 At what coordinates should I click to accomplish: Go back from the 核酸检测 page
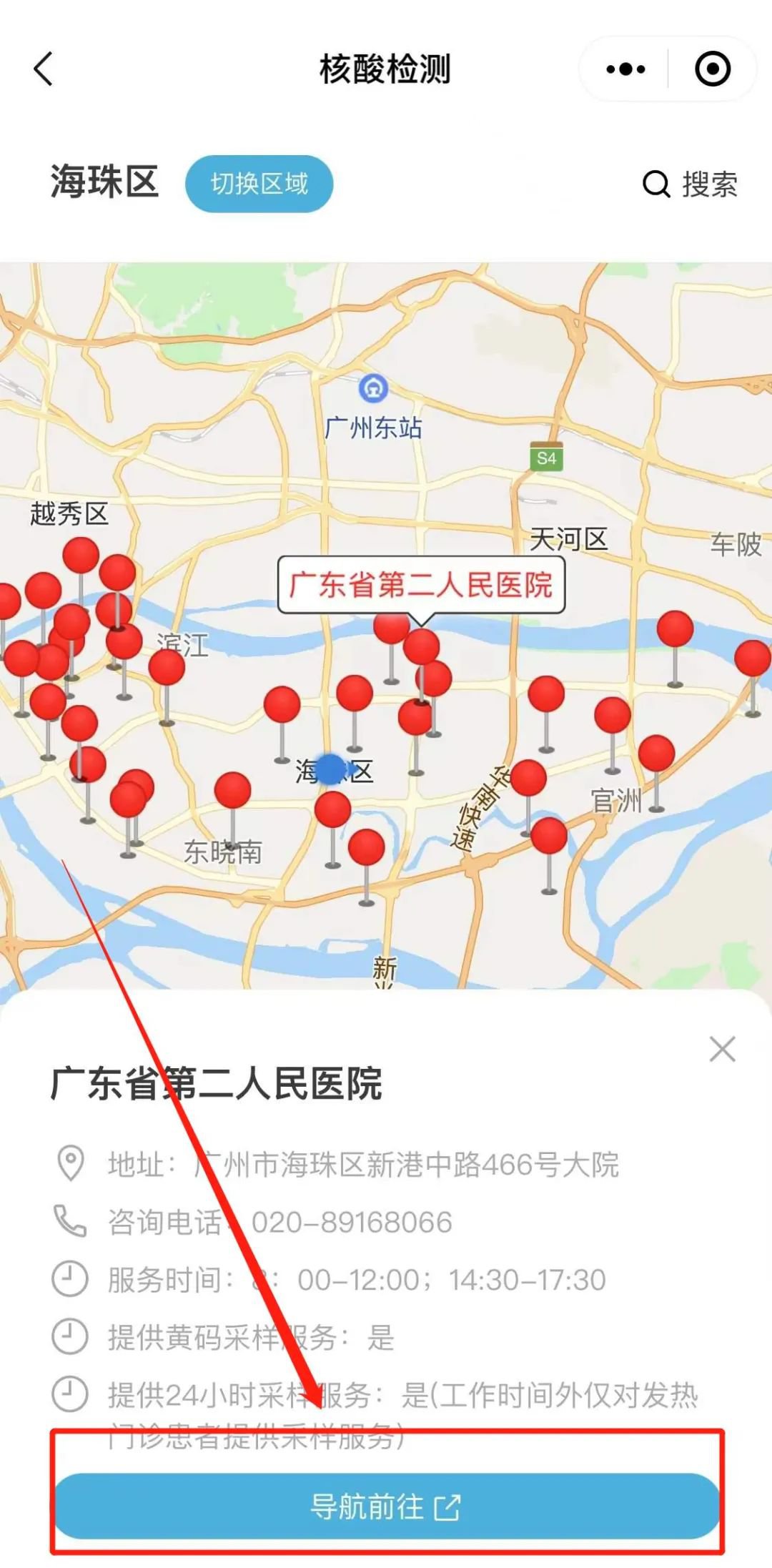(x=44, y=69)
